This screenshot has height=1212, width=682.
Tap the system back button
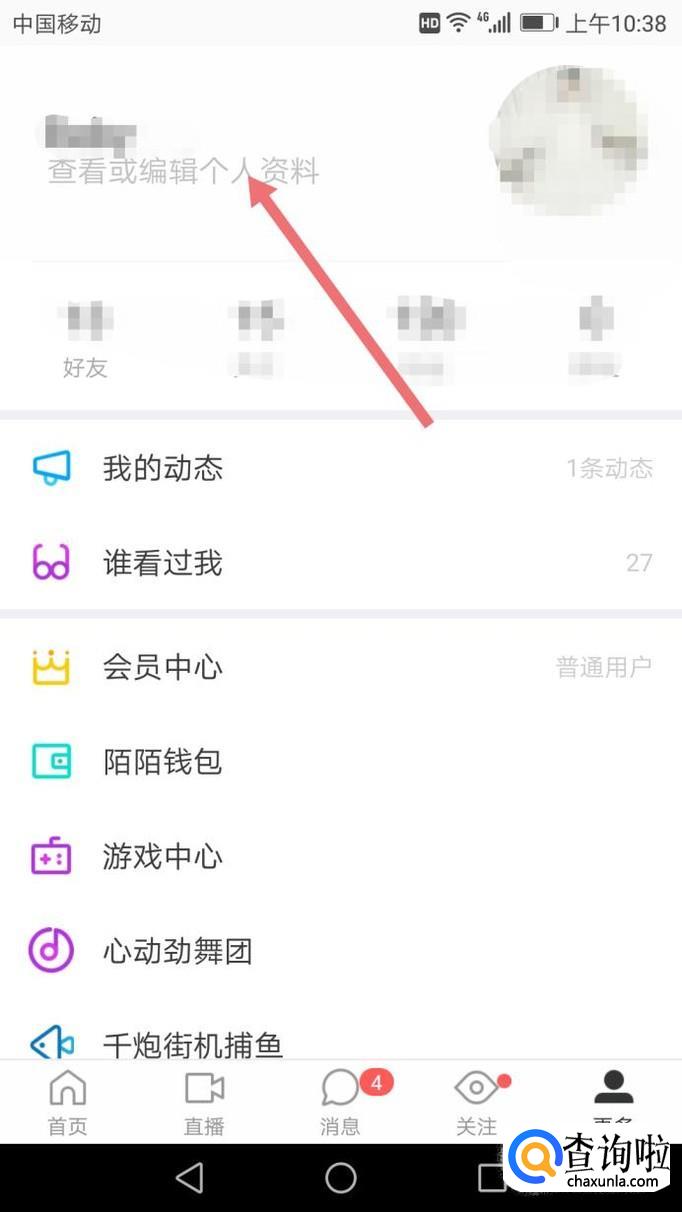pos(189,1178)
